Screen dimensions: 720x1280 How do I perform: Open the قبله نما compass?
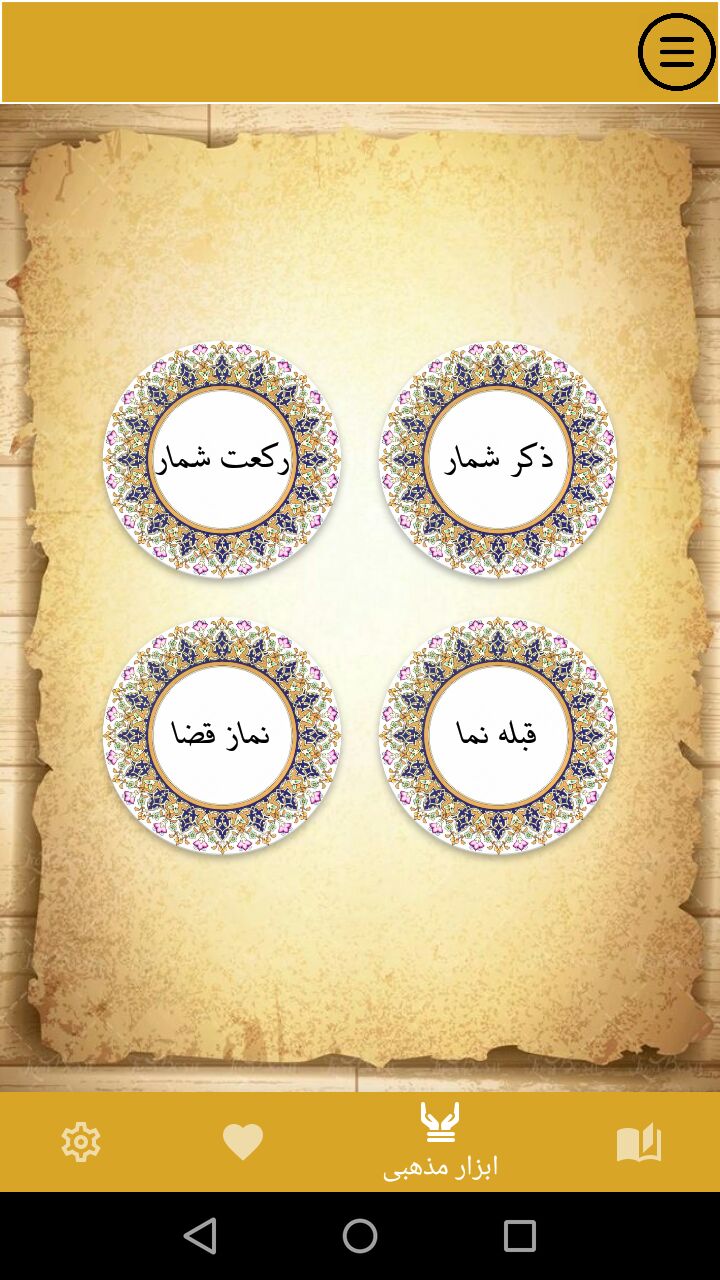[497, 735]
